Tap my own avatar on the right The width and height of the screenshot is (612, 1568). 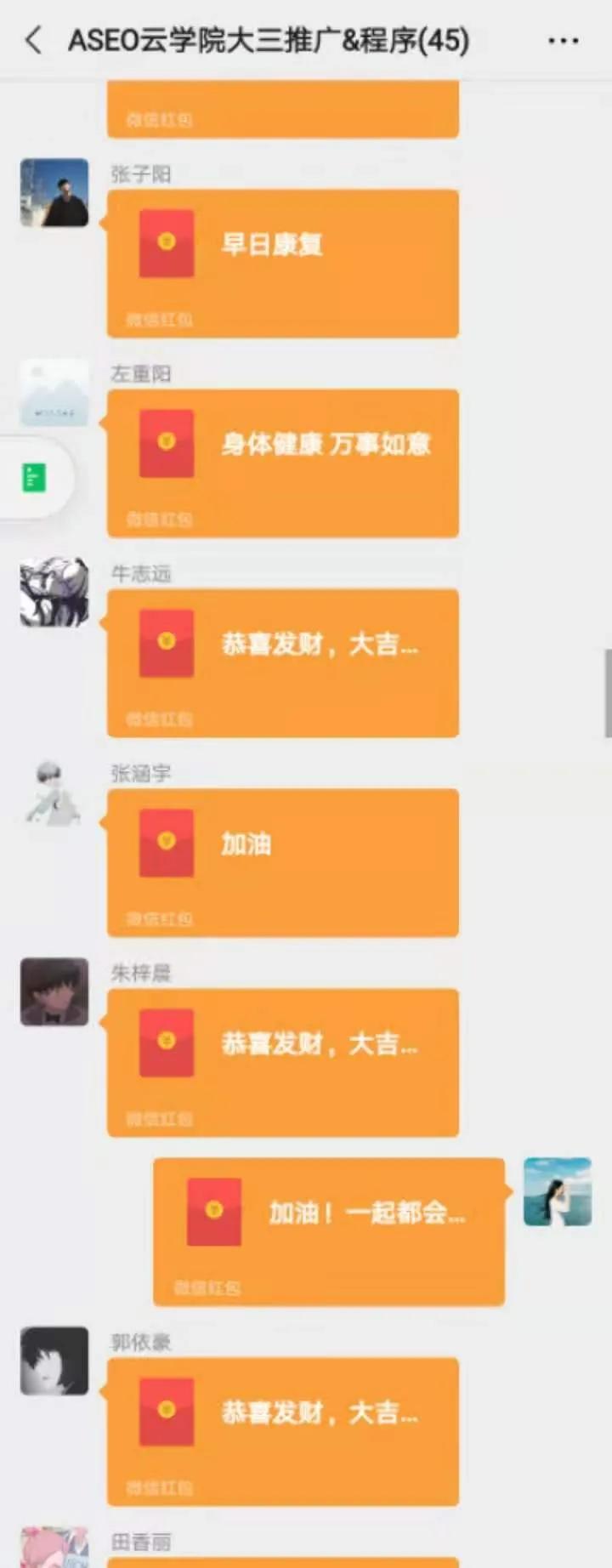click(x=557, y=1190)
